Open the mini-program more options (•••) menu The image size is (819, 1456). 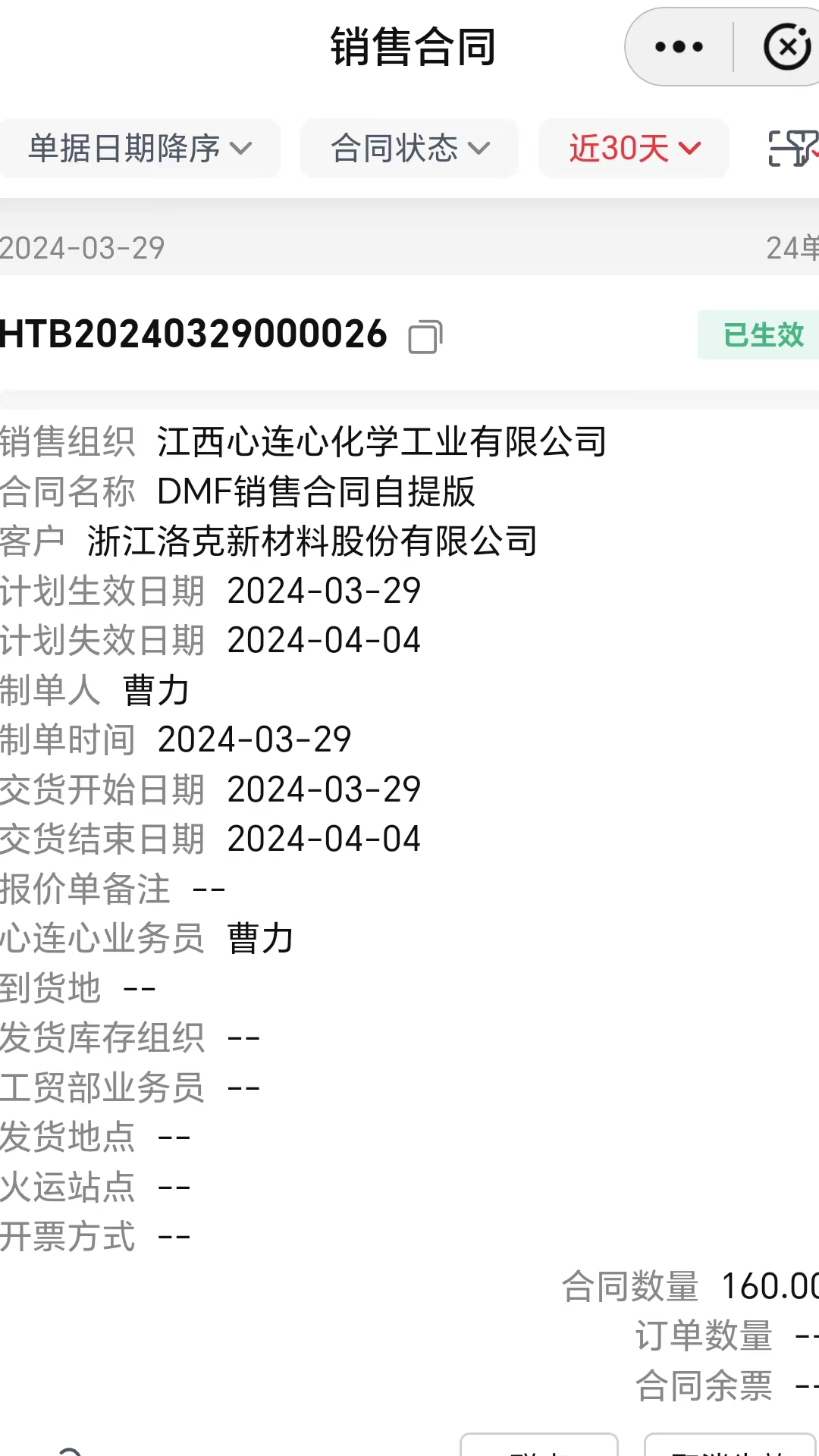point(677,45)
